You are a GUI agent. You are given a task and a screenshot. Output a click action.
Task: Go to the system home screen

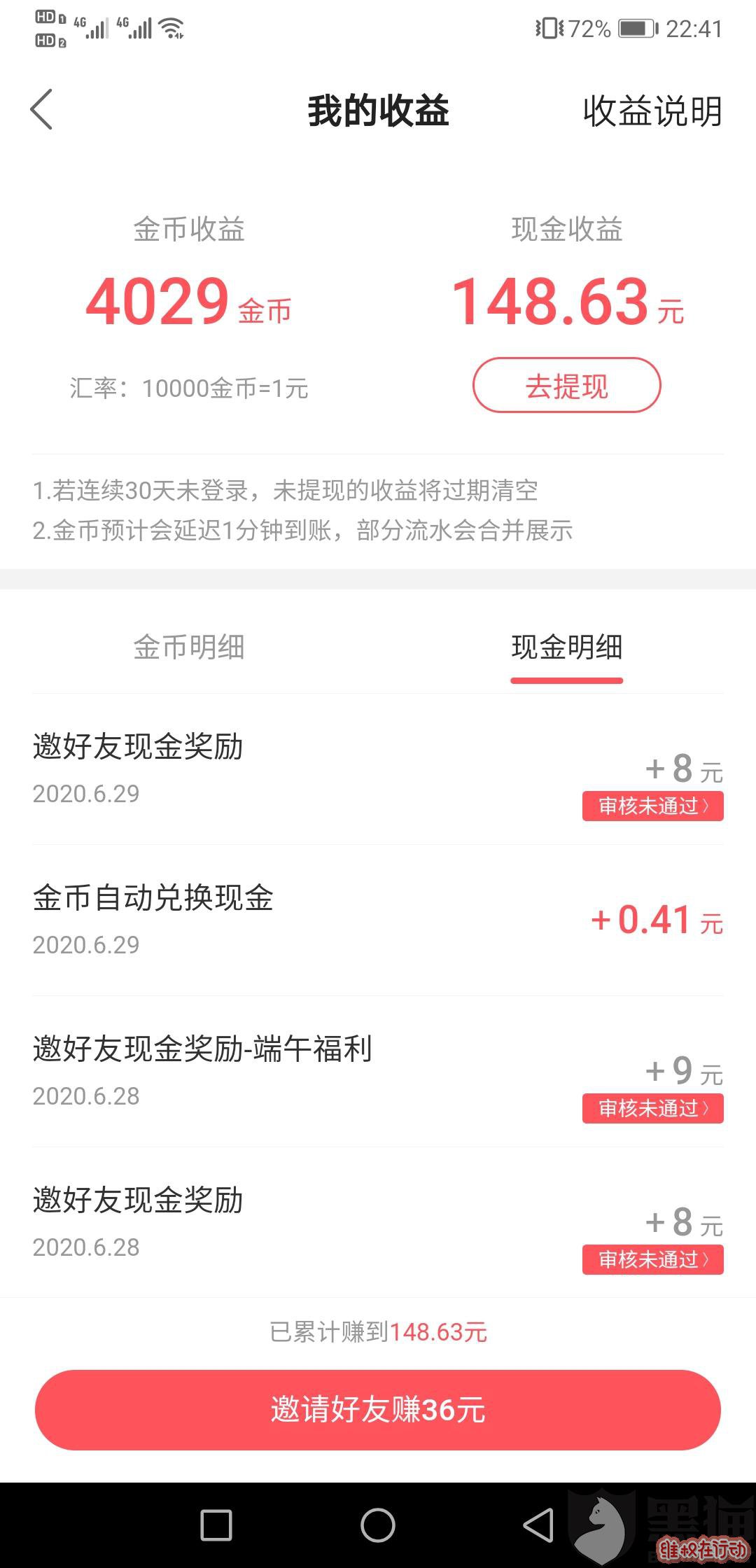point(378,1525)
